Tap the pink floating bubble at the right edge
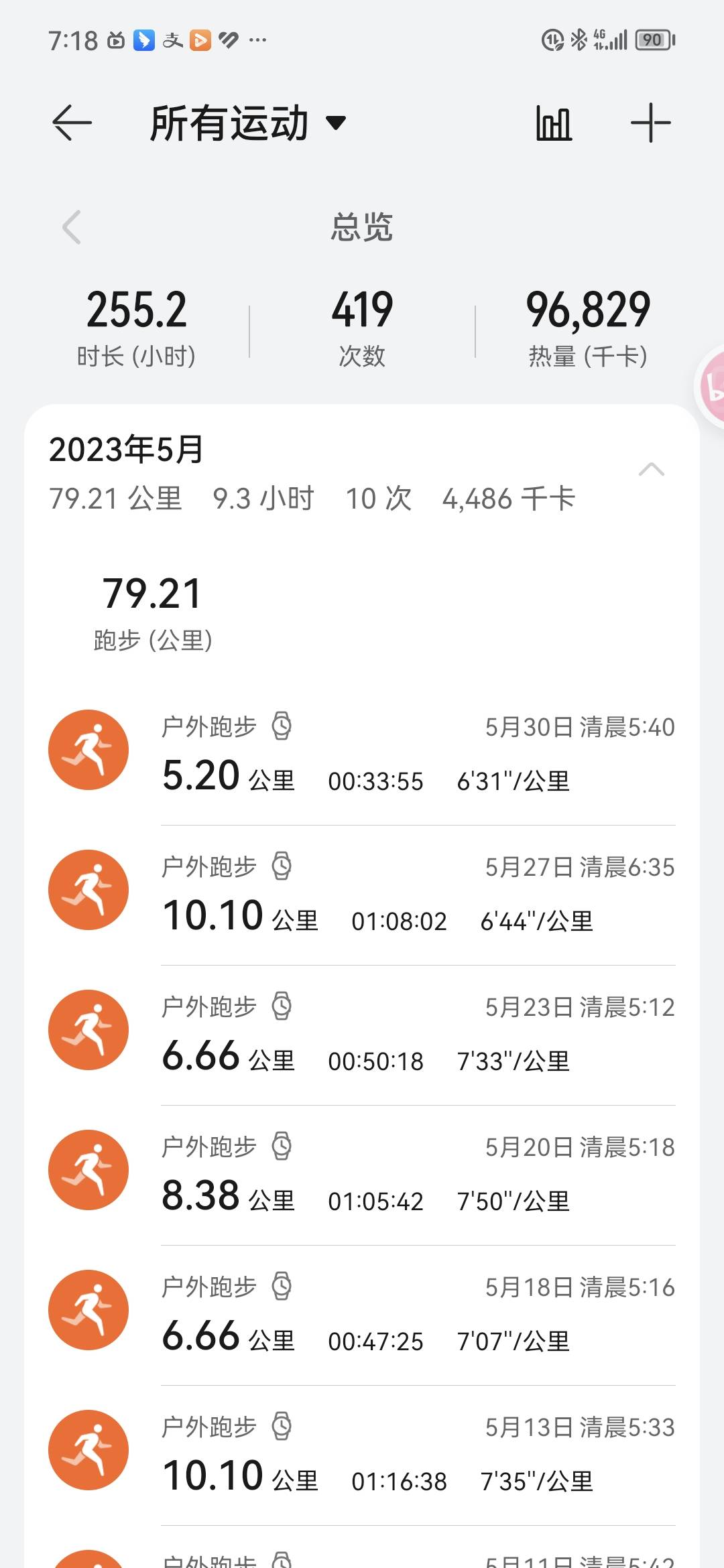This screenshot has height=1568, width=724. [711, 379]
